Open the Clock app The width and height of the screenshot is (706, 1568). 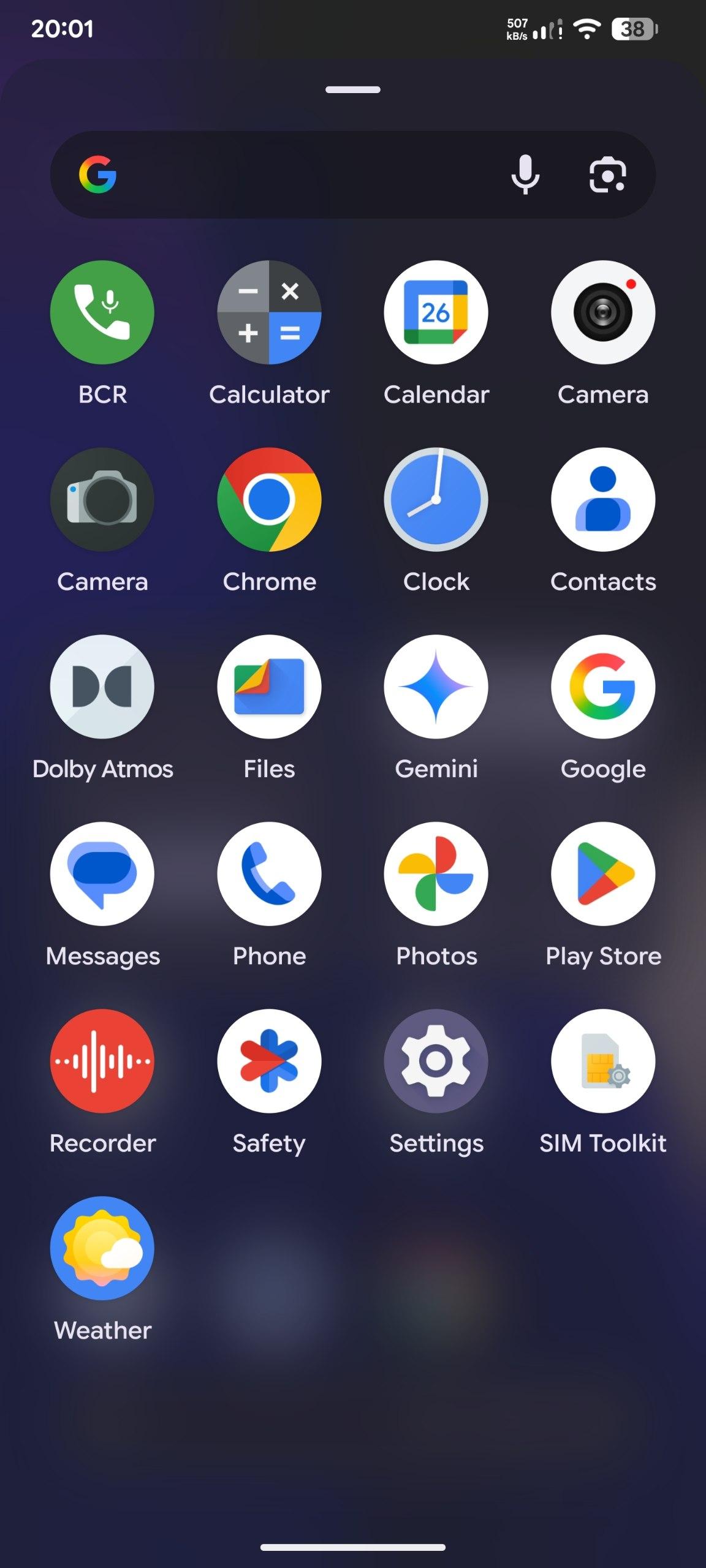click(x=436, y=499)
